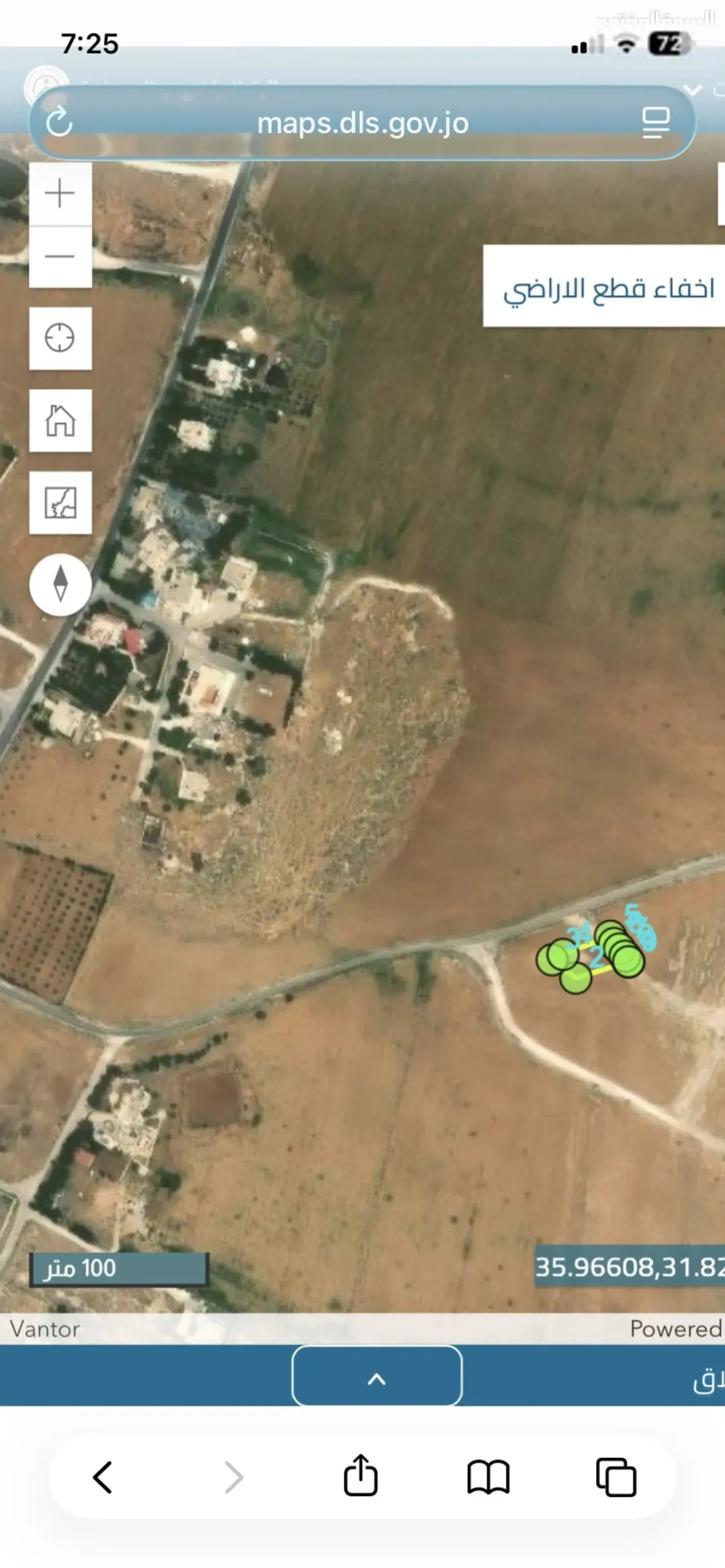Zoom out the map with minus button
725x1568 pixels.
[x=60, y=257]
